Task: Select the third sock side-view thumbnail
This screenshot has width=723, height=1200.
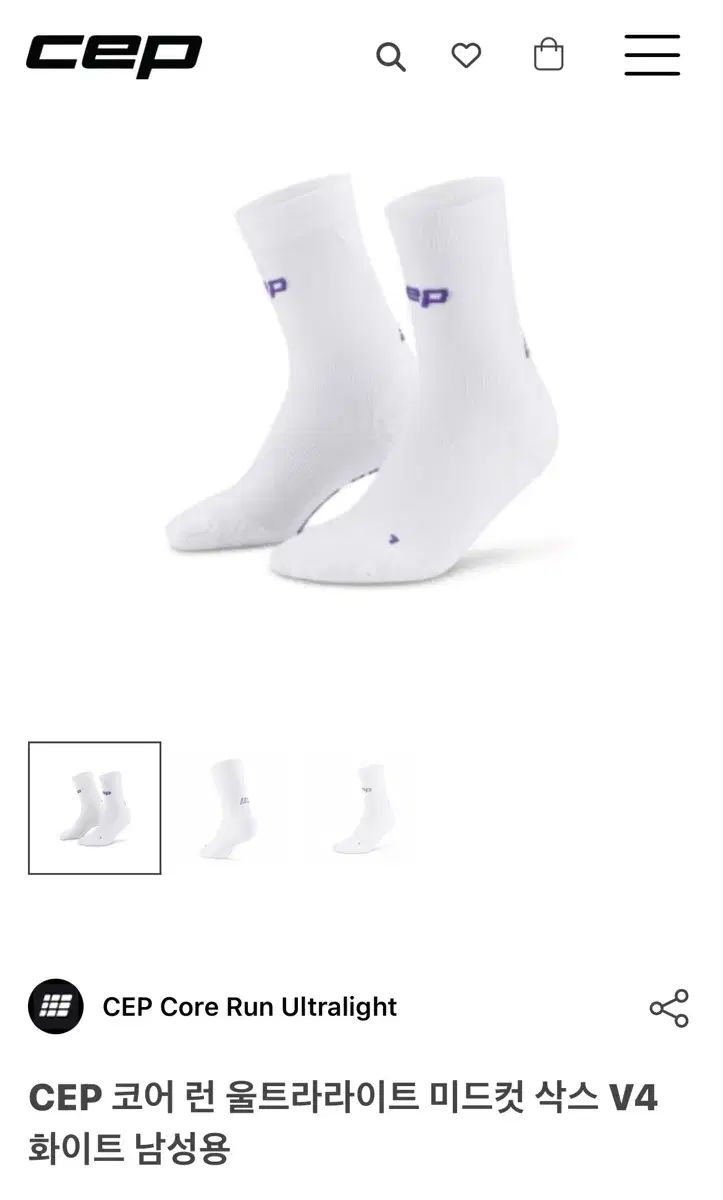Action: coord(361,808)
